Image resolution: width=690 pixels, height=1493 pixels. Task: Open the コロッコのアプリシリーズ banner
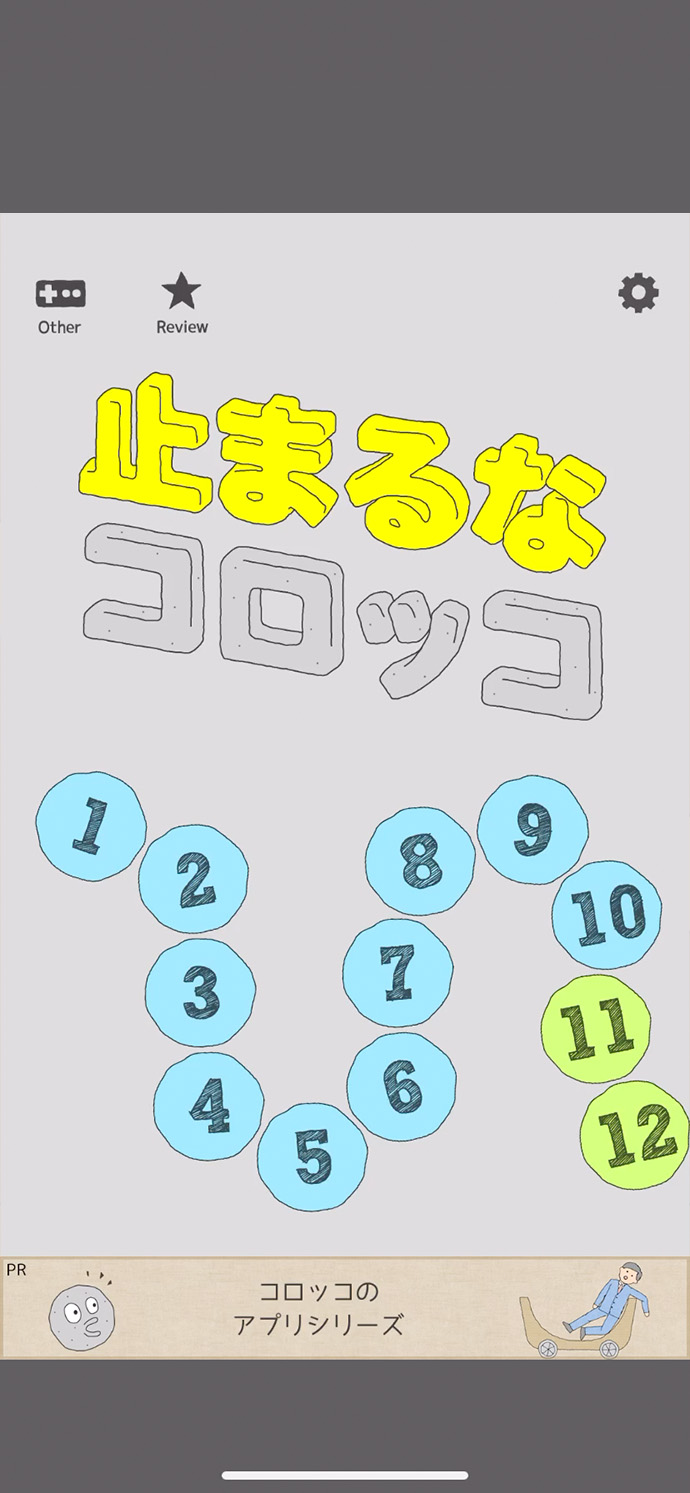345,1308
